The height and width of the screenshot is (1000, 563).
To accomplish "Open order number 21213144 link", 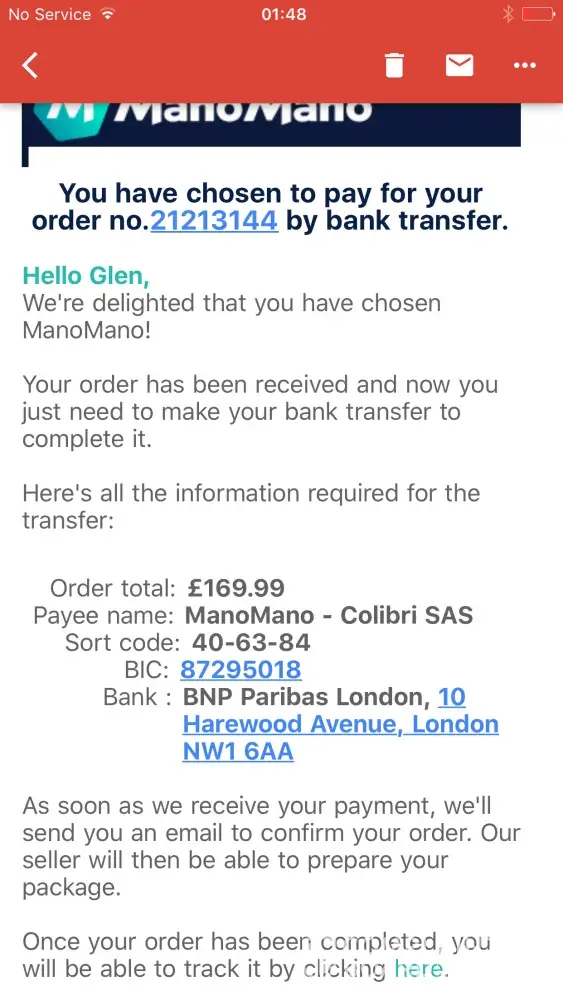I will (214, 221).
